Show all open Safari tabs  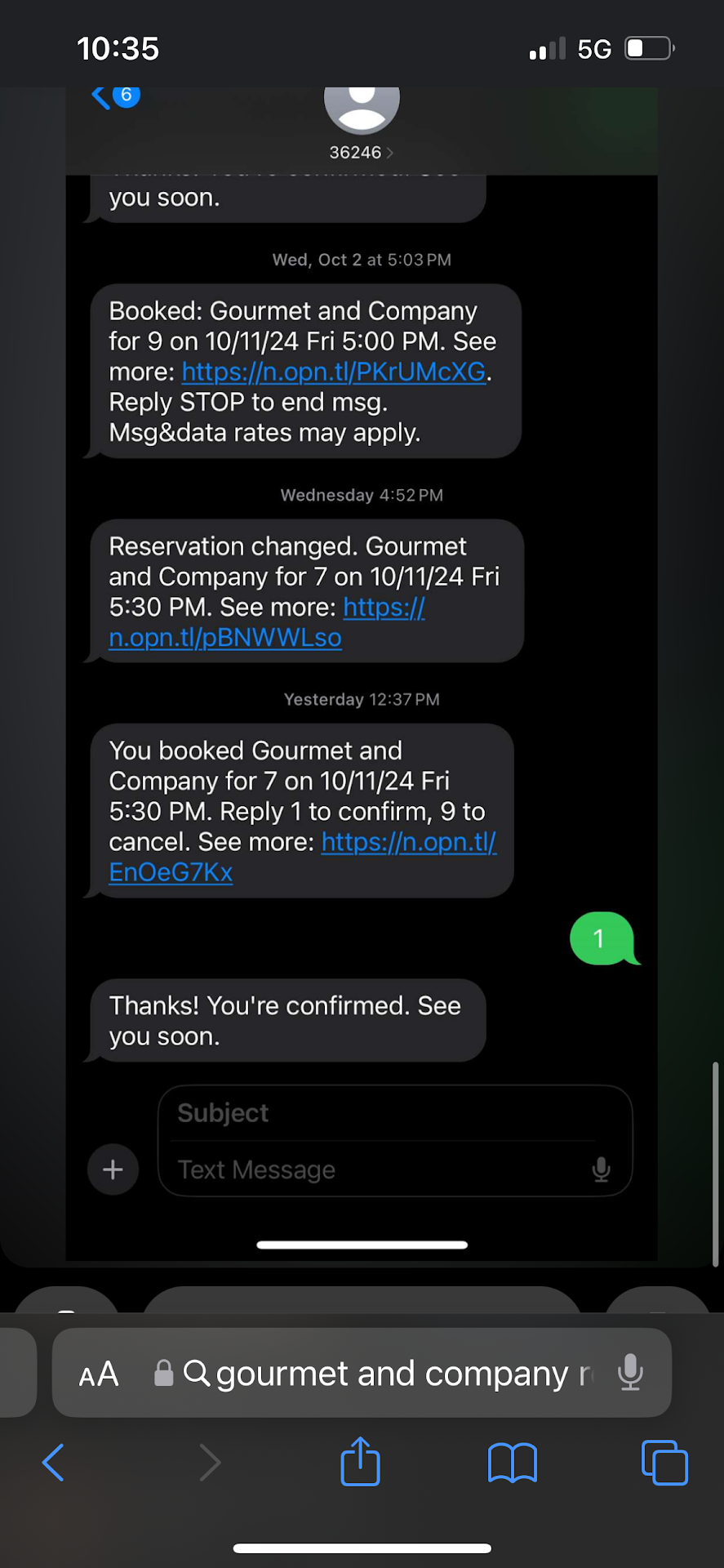(664, 1462)
